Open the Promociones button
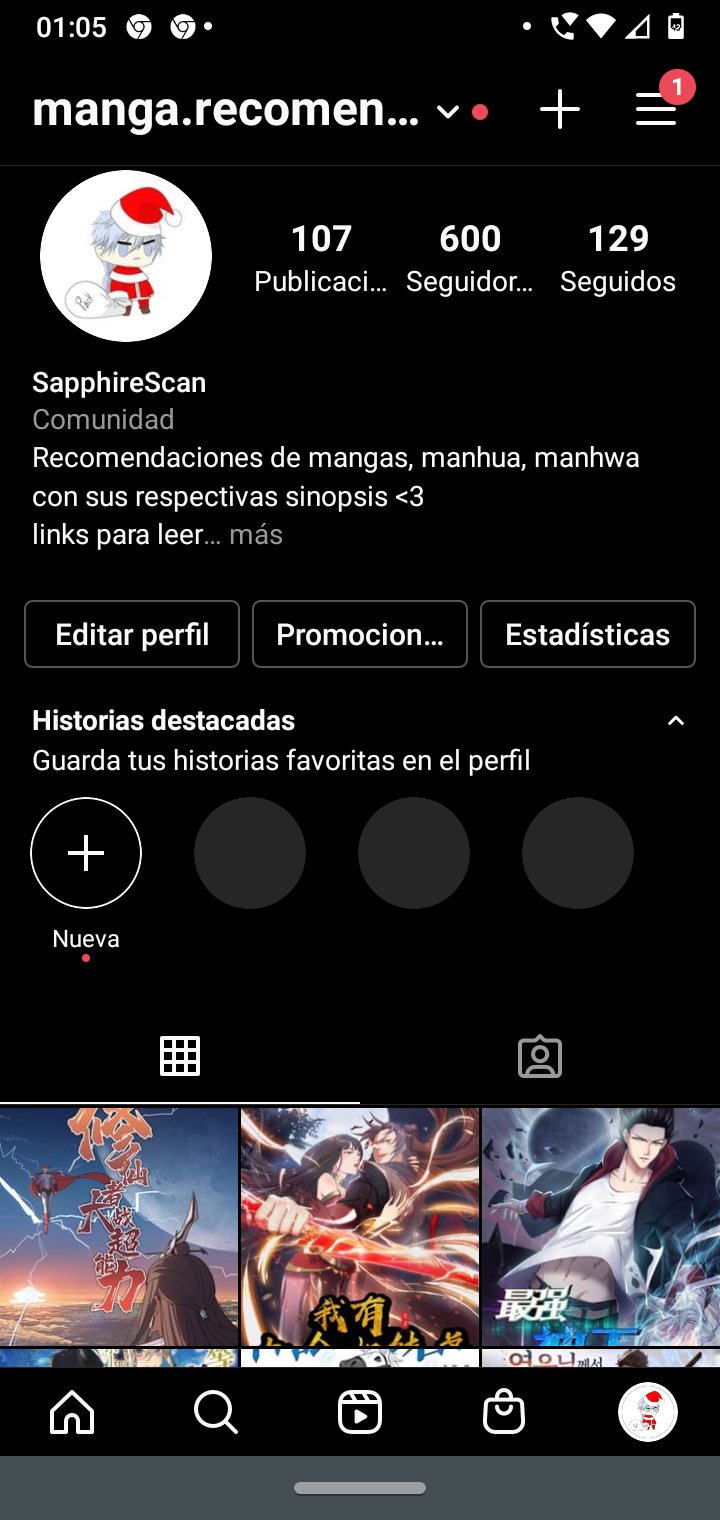The height and width of the screenshot is (1520, 720). (x=360, y=634)
